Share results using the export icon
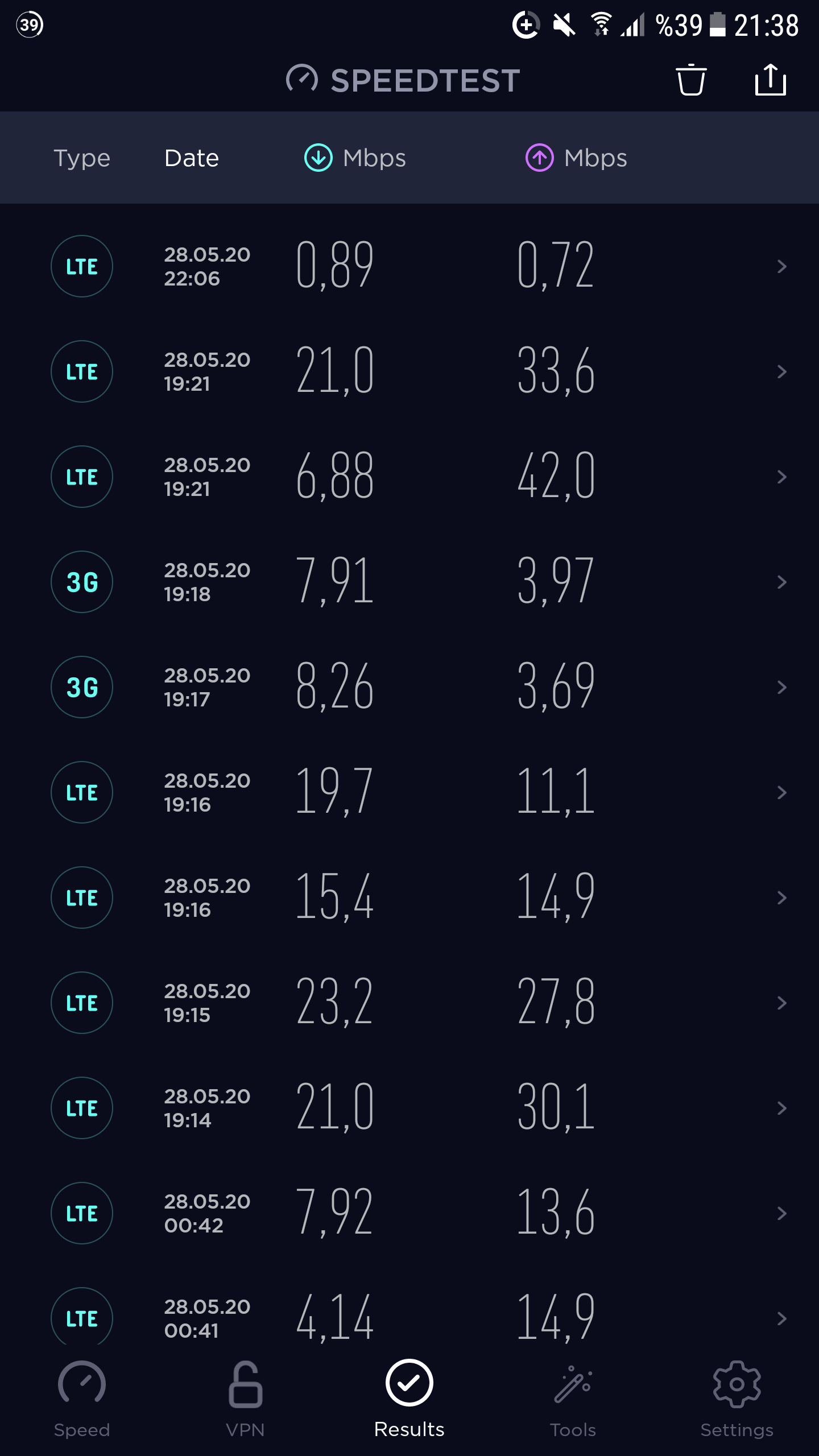Image resolution: width=819 pixels, height=1456 pixels. click(x=771, y=80)
